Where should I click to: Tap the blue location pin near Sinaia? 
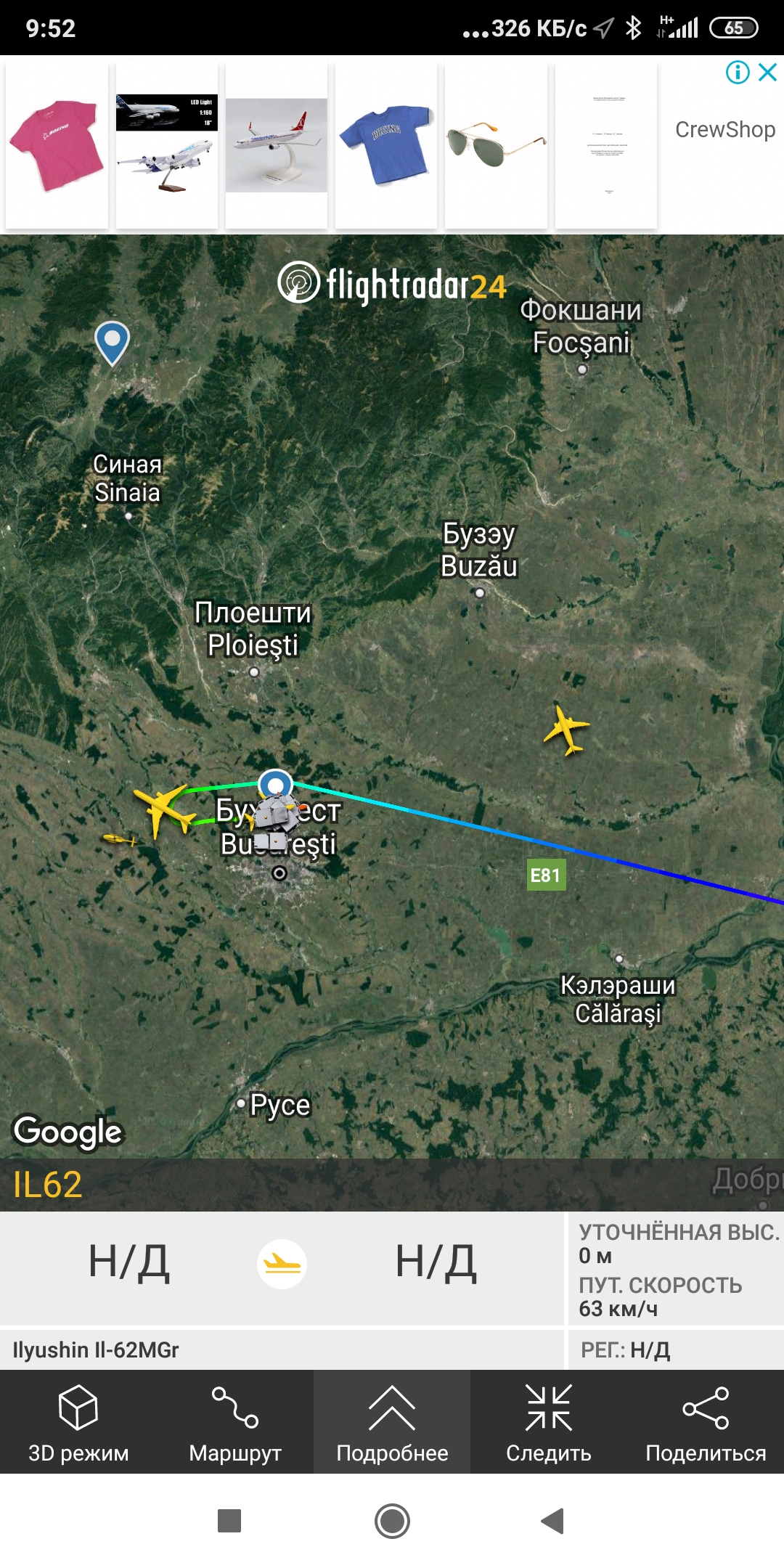coord(113,341)
